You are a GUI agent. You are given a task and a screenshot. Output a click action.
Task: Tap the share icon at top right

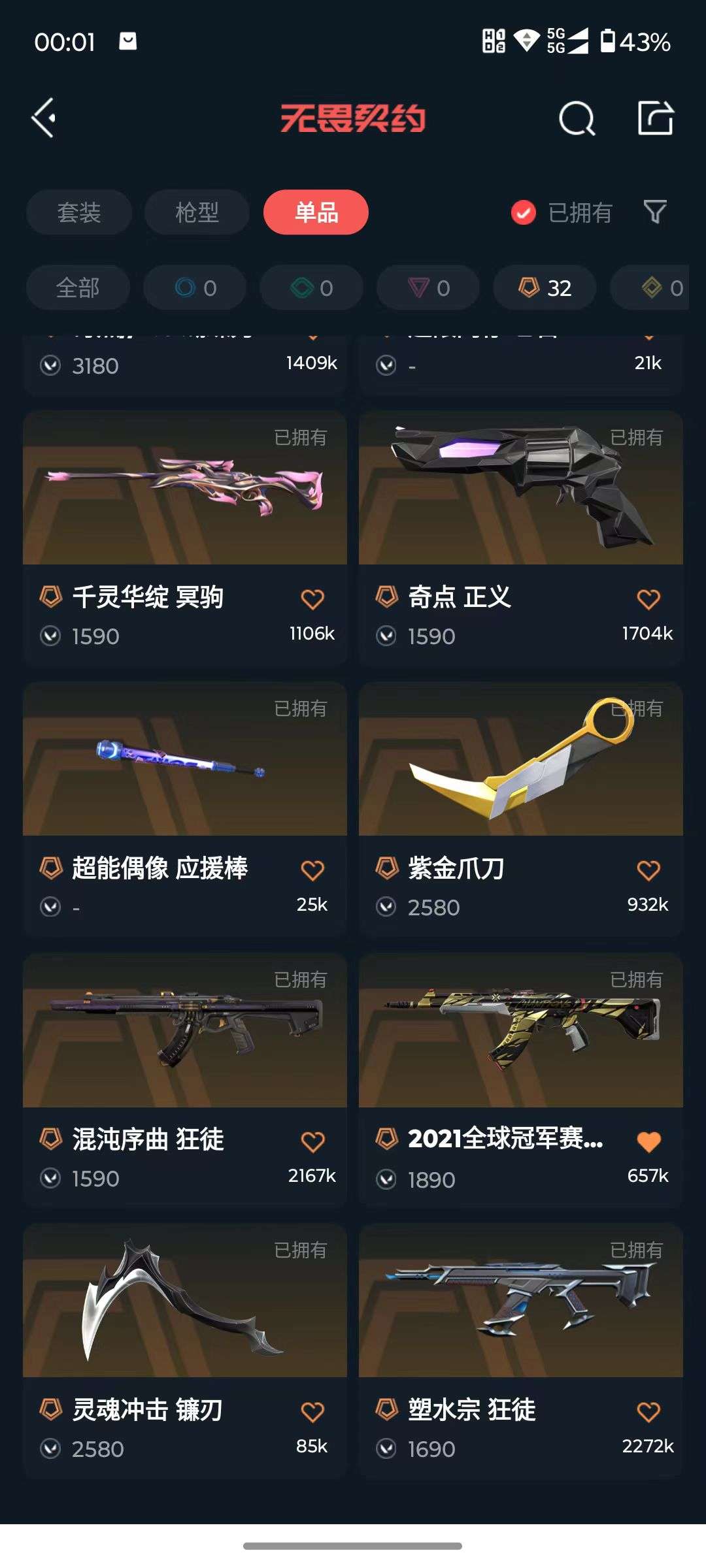(x=656, y=119)
